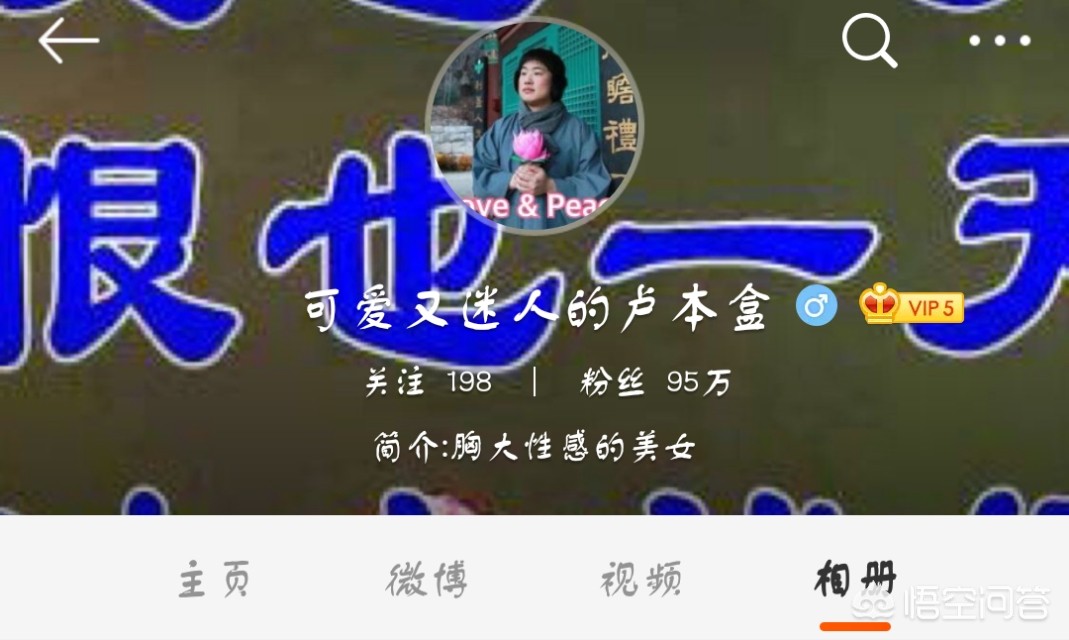Open the VIP 5 membership badge
Viewport: 1069px width, 640px height.
(912, 306)
